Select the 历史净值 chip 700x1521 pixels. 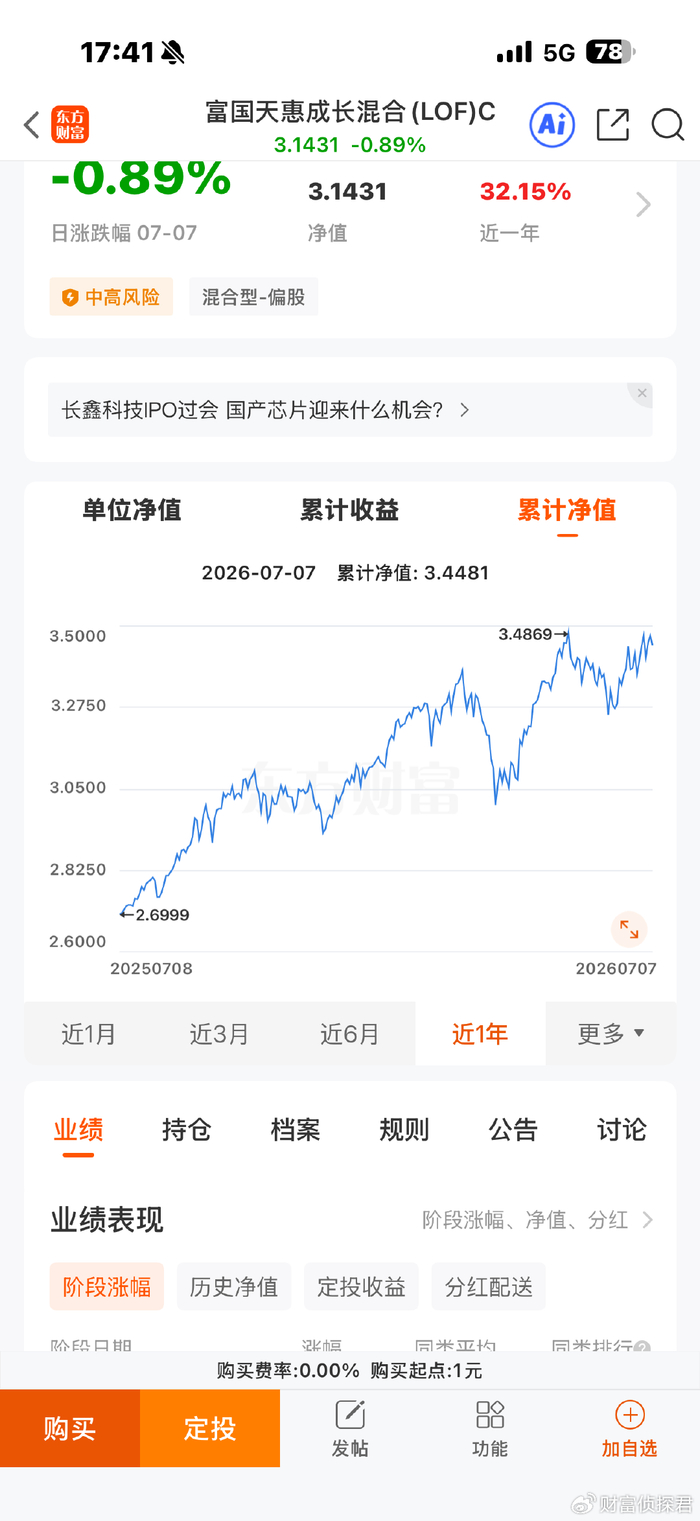point(234,1286)
